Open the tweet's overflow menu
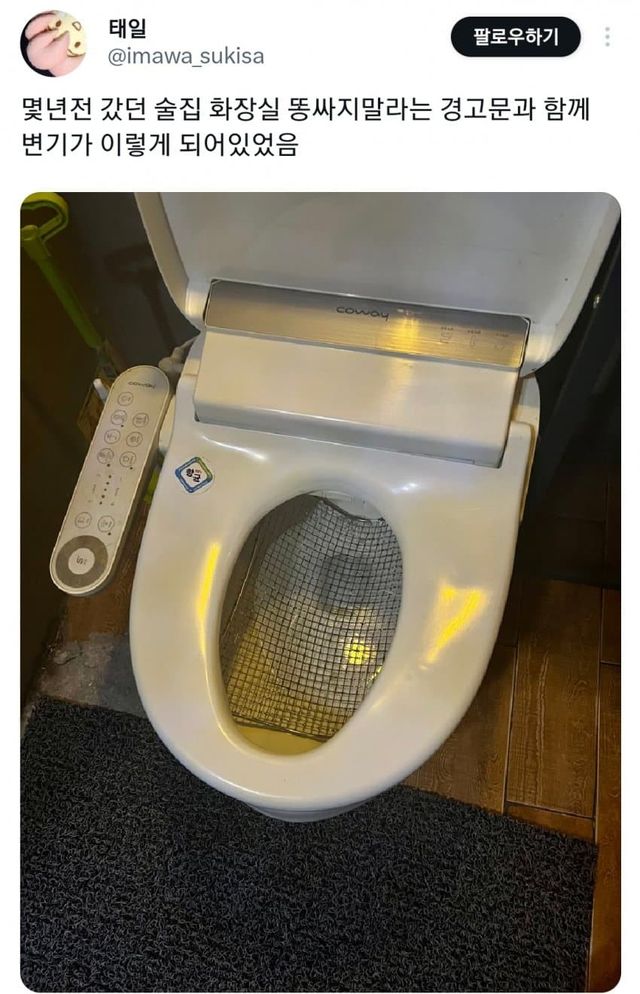The width and height of the screenshot is (640, 994). [607, 38]
